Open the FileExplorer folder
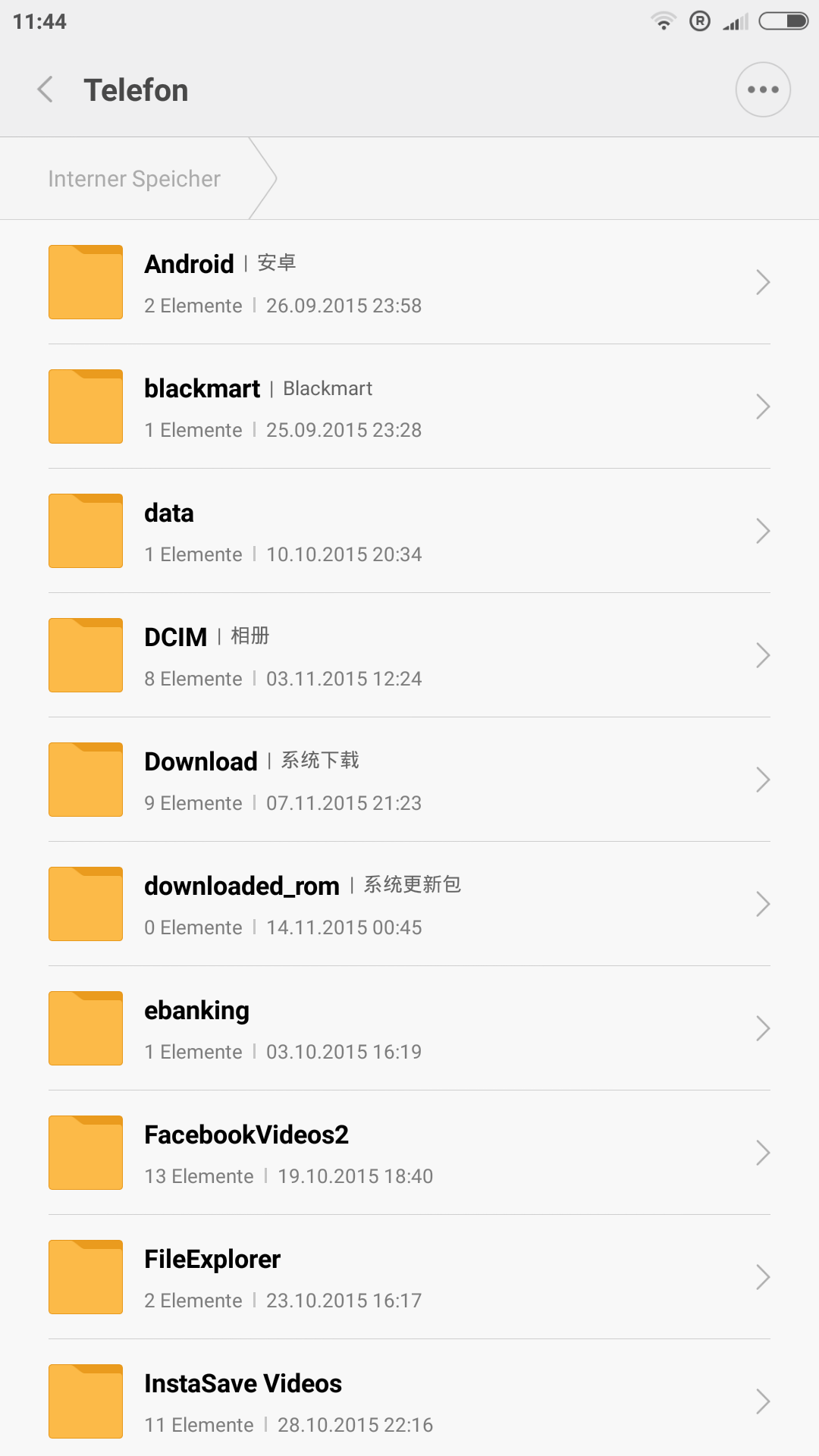Viewport: 819px width, 1456px height. point(409,1277)
